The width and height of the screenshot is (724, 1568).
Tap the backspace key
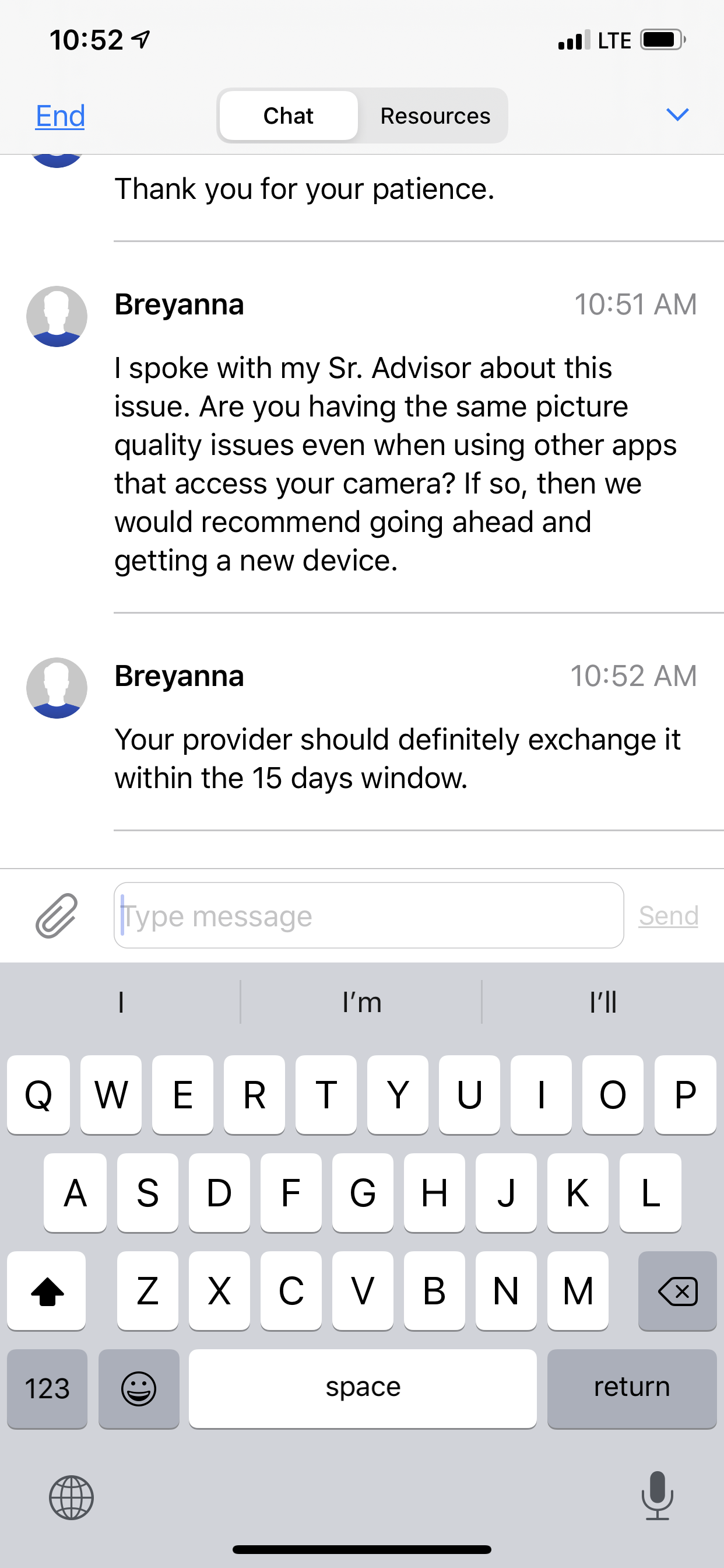click(677, 1290)
